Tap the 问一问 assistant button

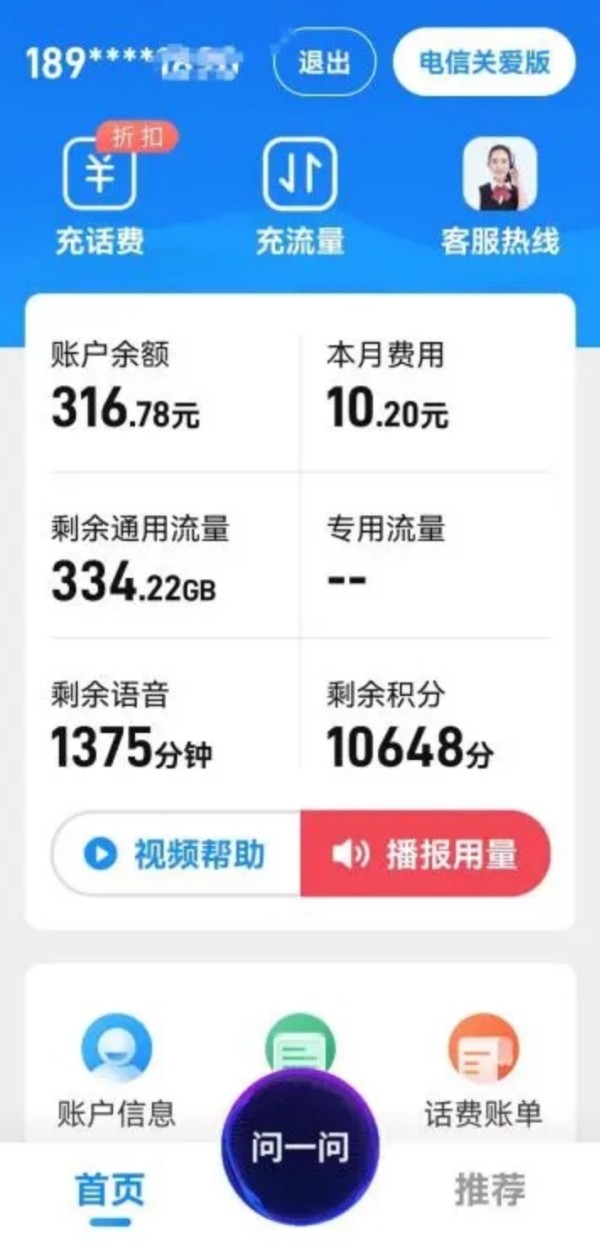300,1147
